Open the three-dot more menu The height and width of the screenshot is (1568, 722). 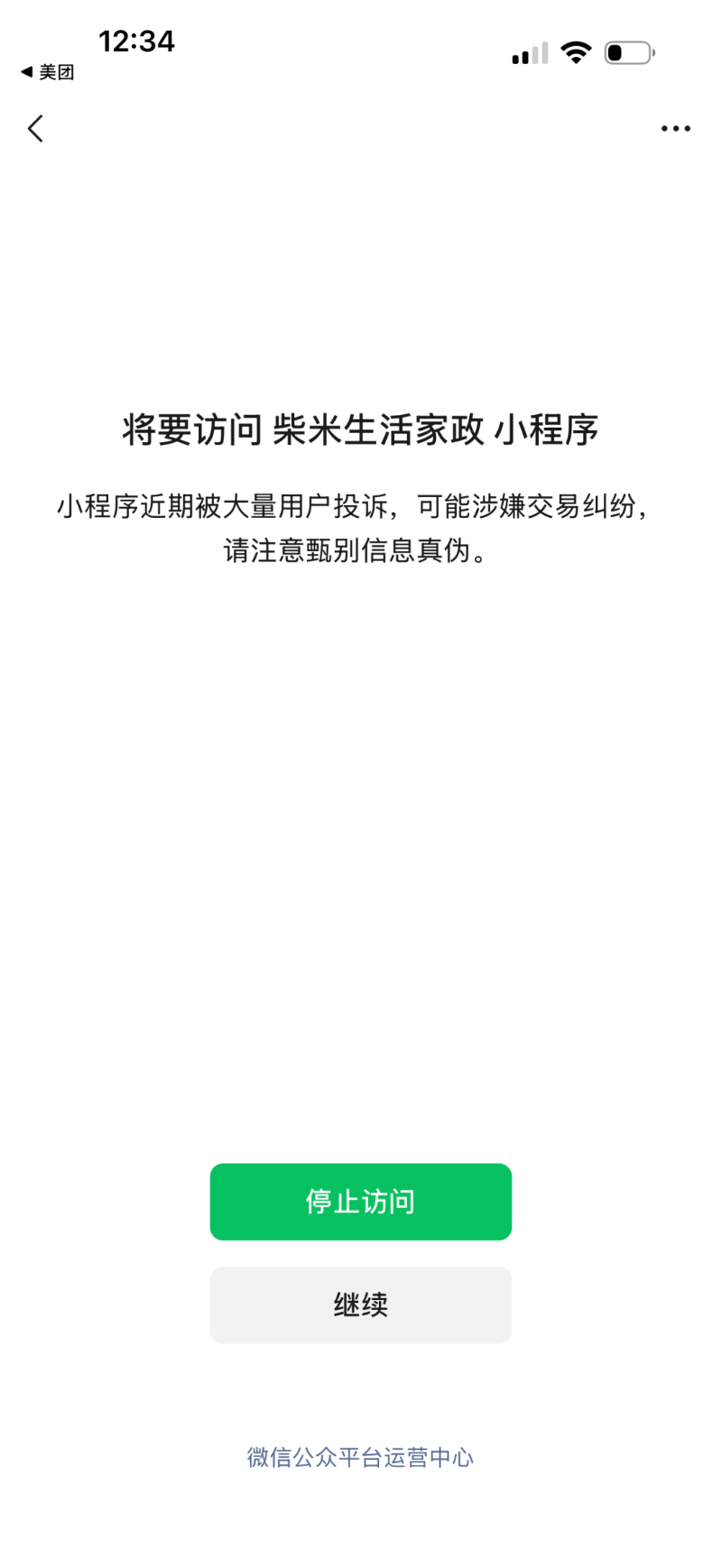675,129
